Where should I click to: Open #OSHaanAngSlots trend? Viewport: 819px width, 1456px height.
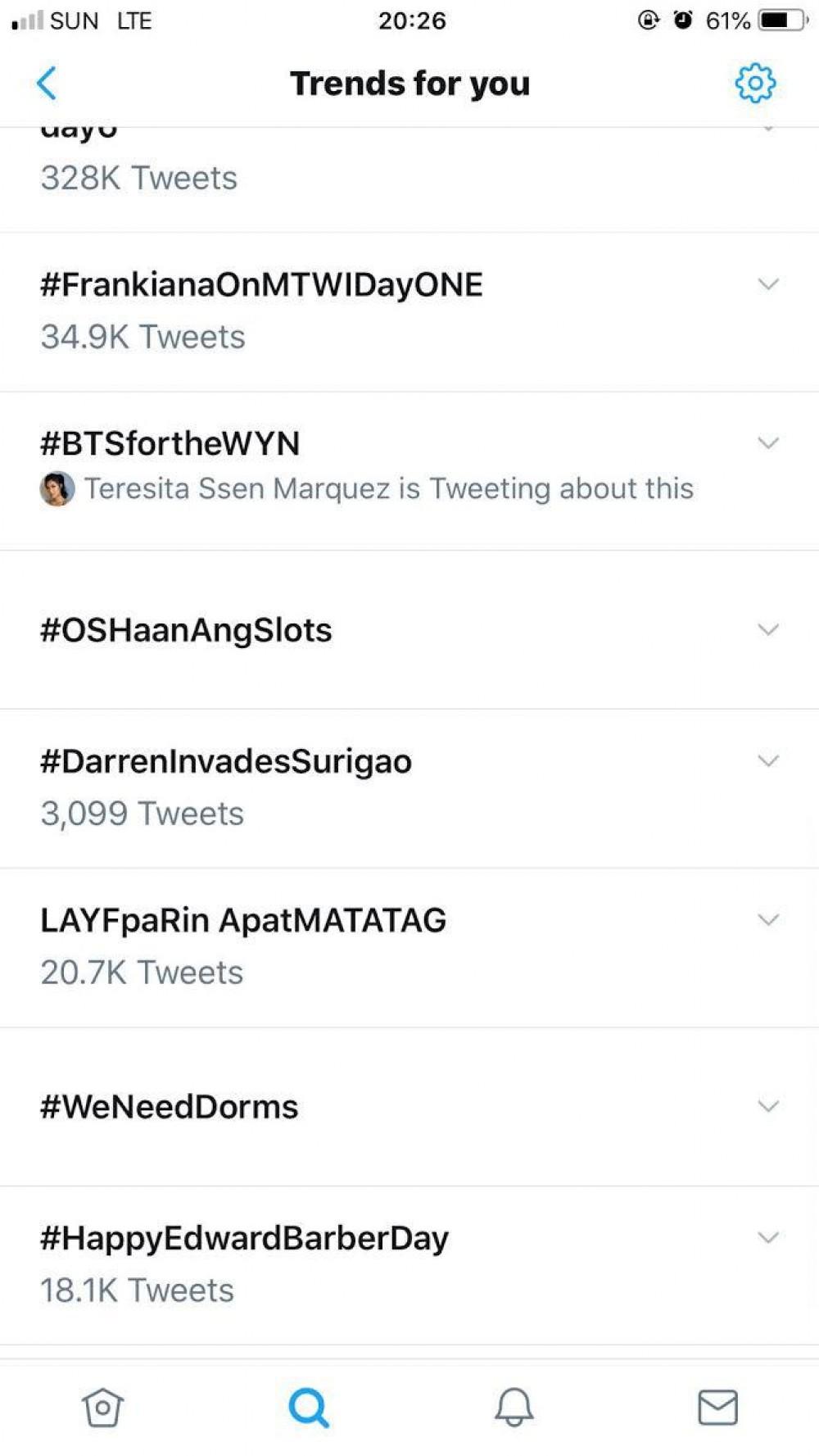tap(186, 630)
